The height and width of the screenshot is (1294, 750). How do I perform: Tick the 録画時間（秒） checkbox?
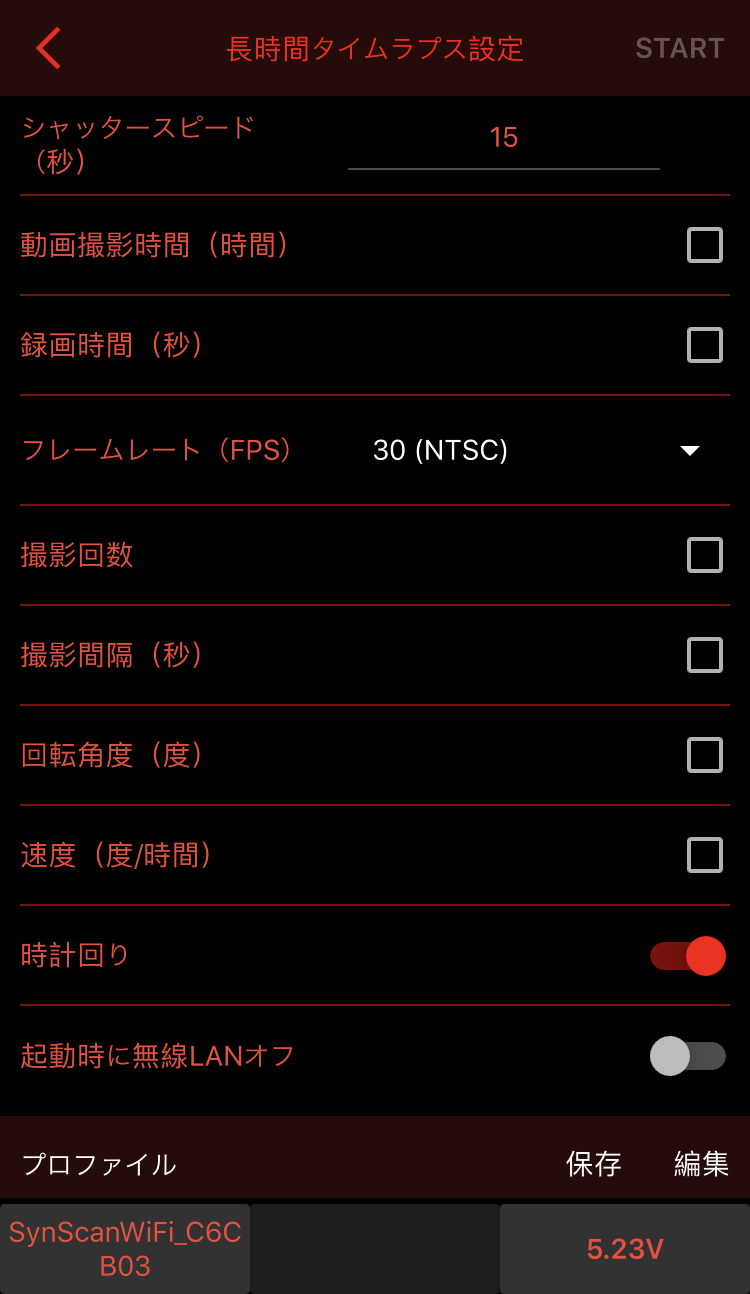pyautogui.click(x=704, y=345)
